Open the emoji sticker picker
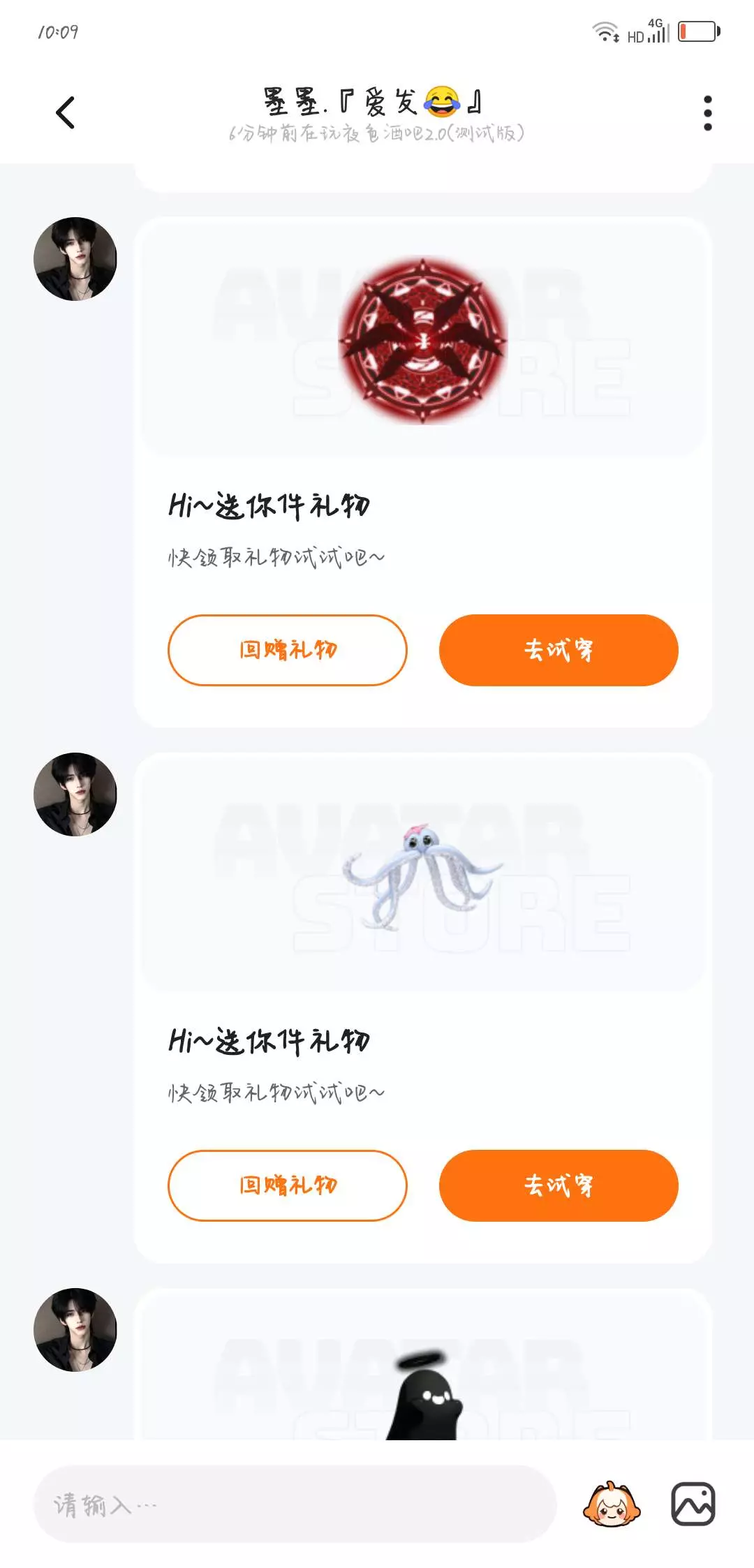This screenshot has width=754, height=1568. [x=612, y=1504]
